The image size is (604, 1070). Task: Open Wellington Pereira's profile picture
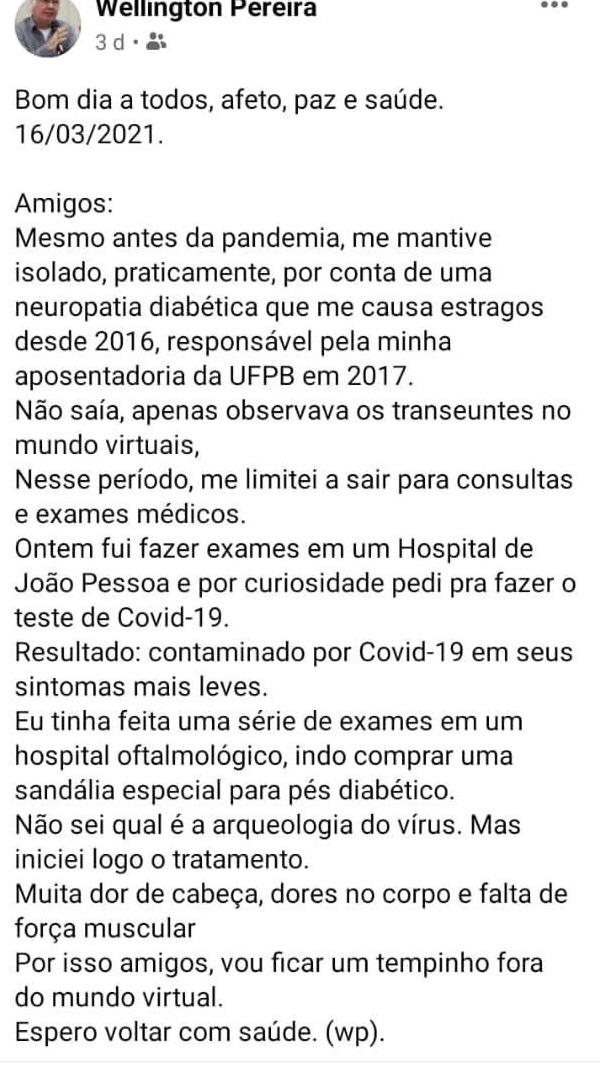coord(47,25)
